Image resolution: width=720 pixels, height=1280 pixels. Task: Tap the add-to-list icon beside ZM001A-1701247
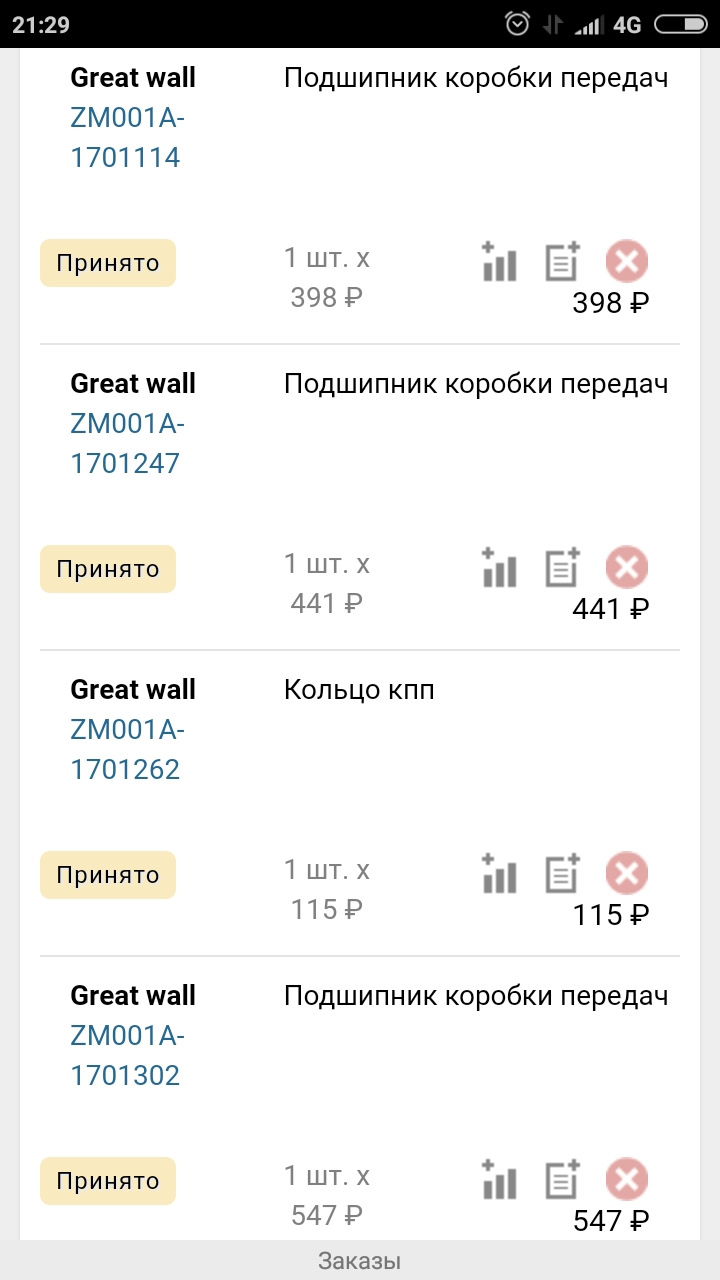562,568
